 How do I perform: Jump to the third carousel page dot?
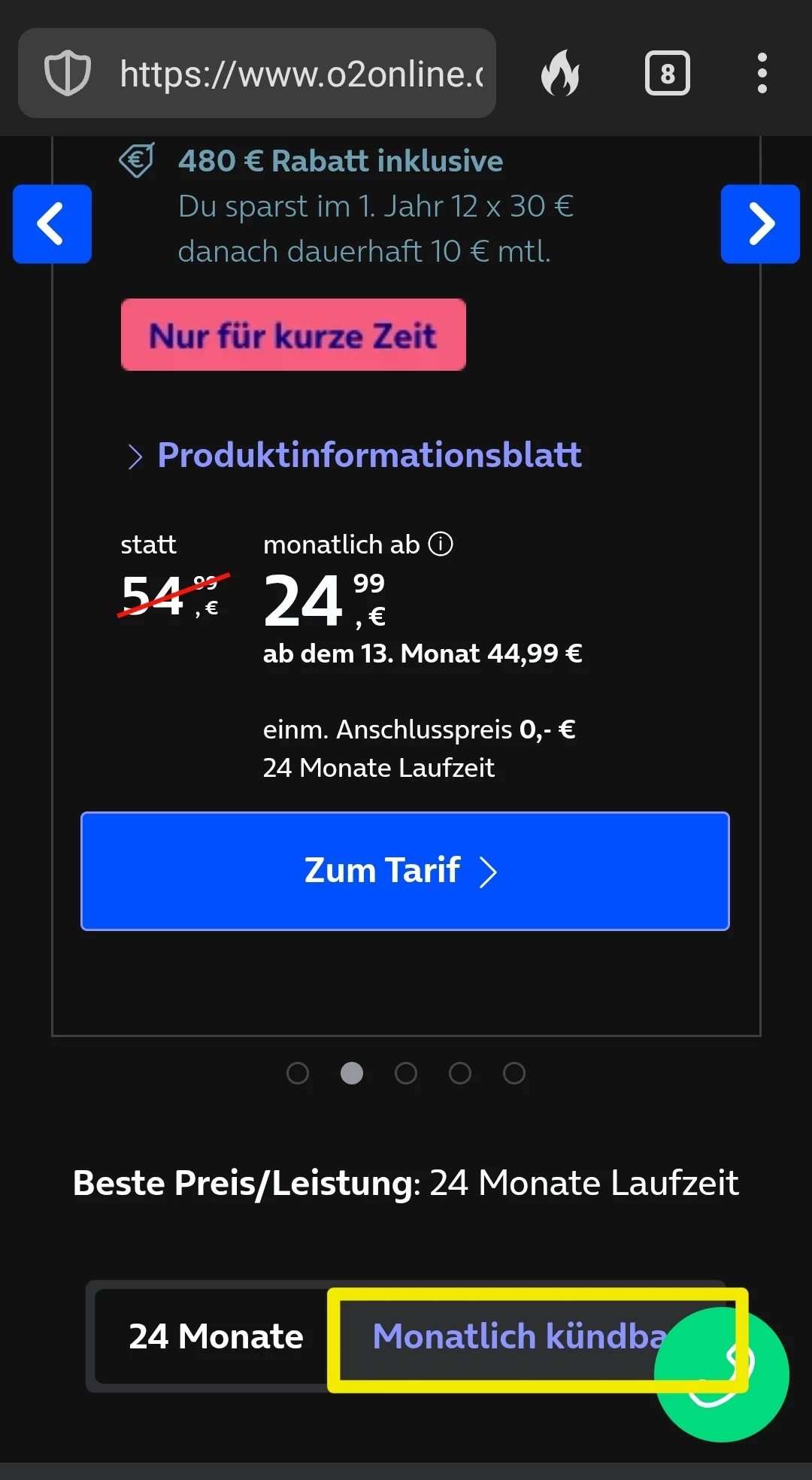[406, 1073]
